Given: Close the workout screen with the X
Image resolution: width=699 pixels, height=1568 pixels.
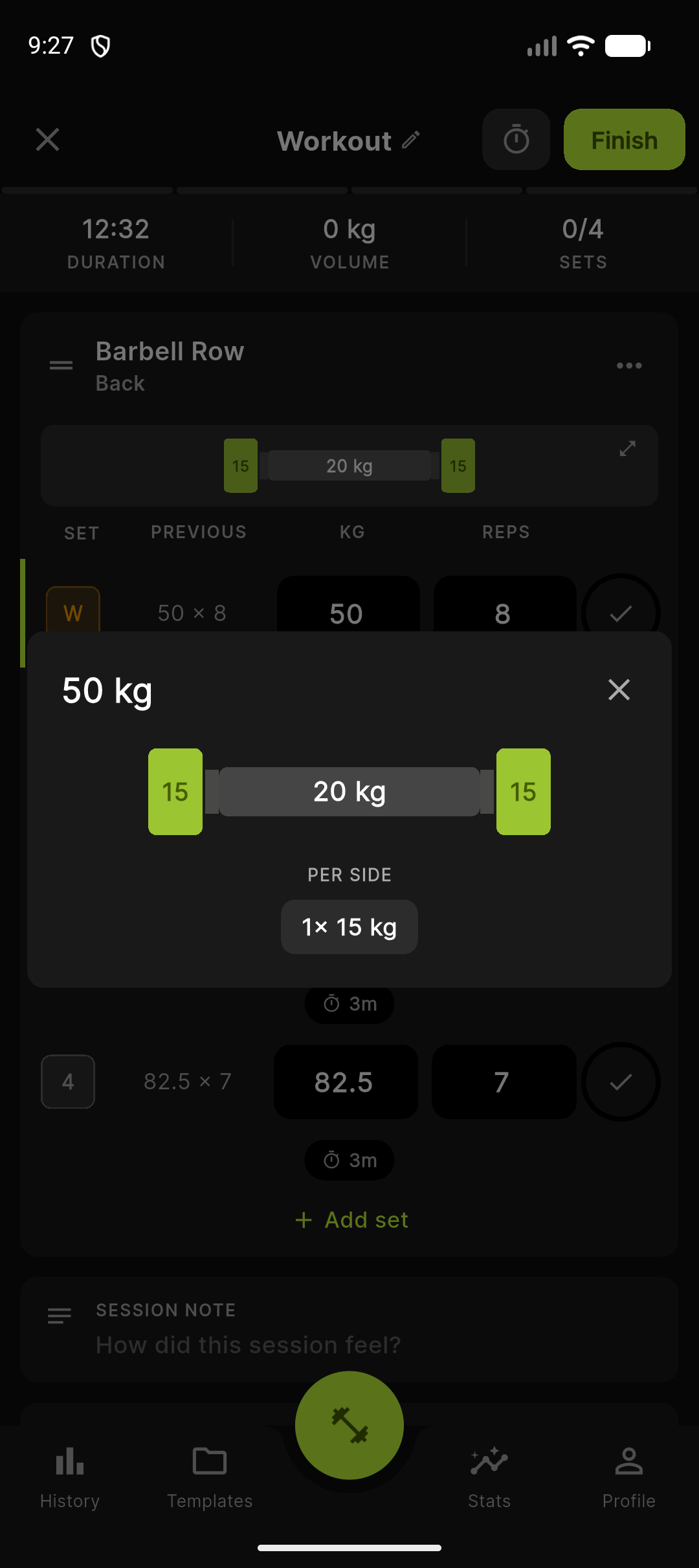Looking at the screenshot, I should [47, 140].
